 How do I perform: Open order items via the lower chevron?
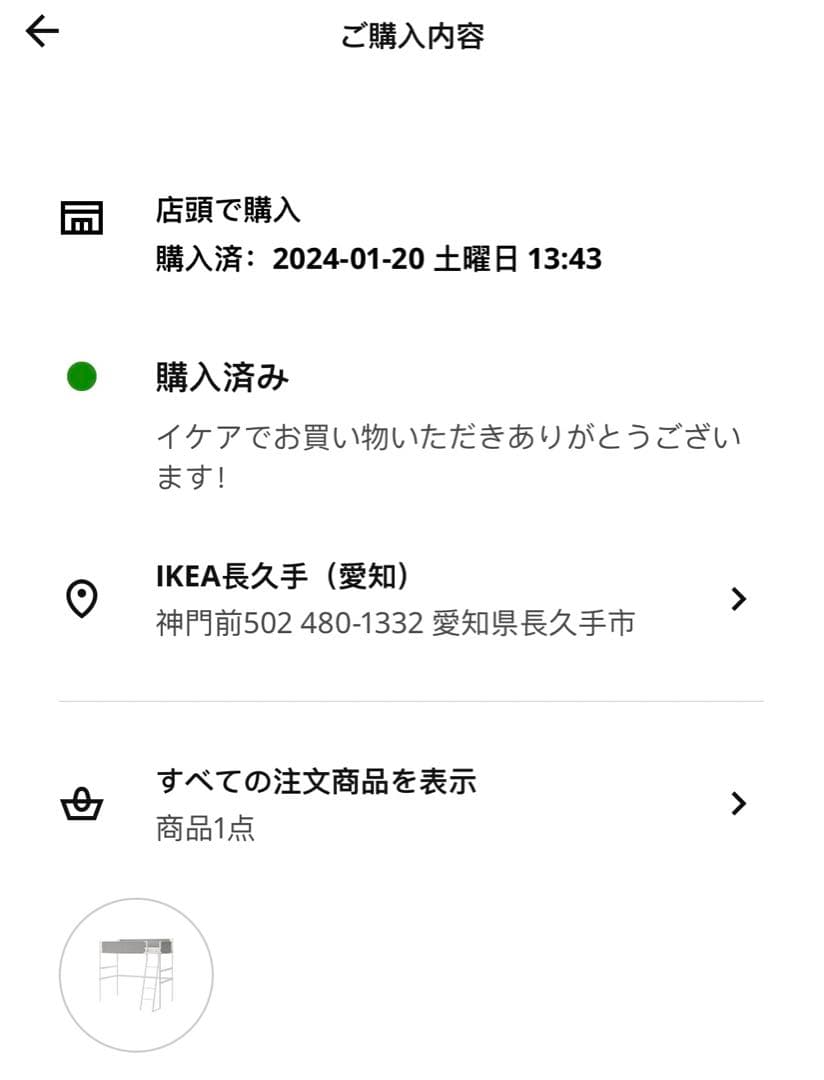[739, 804]
